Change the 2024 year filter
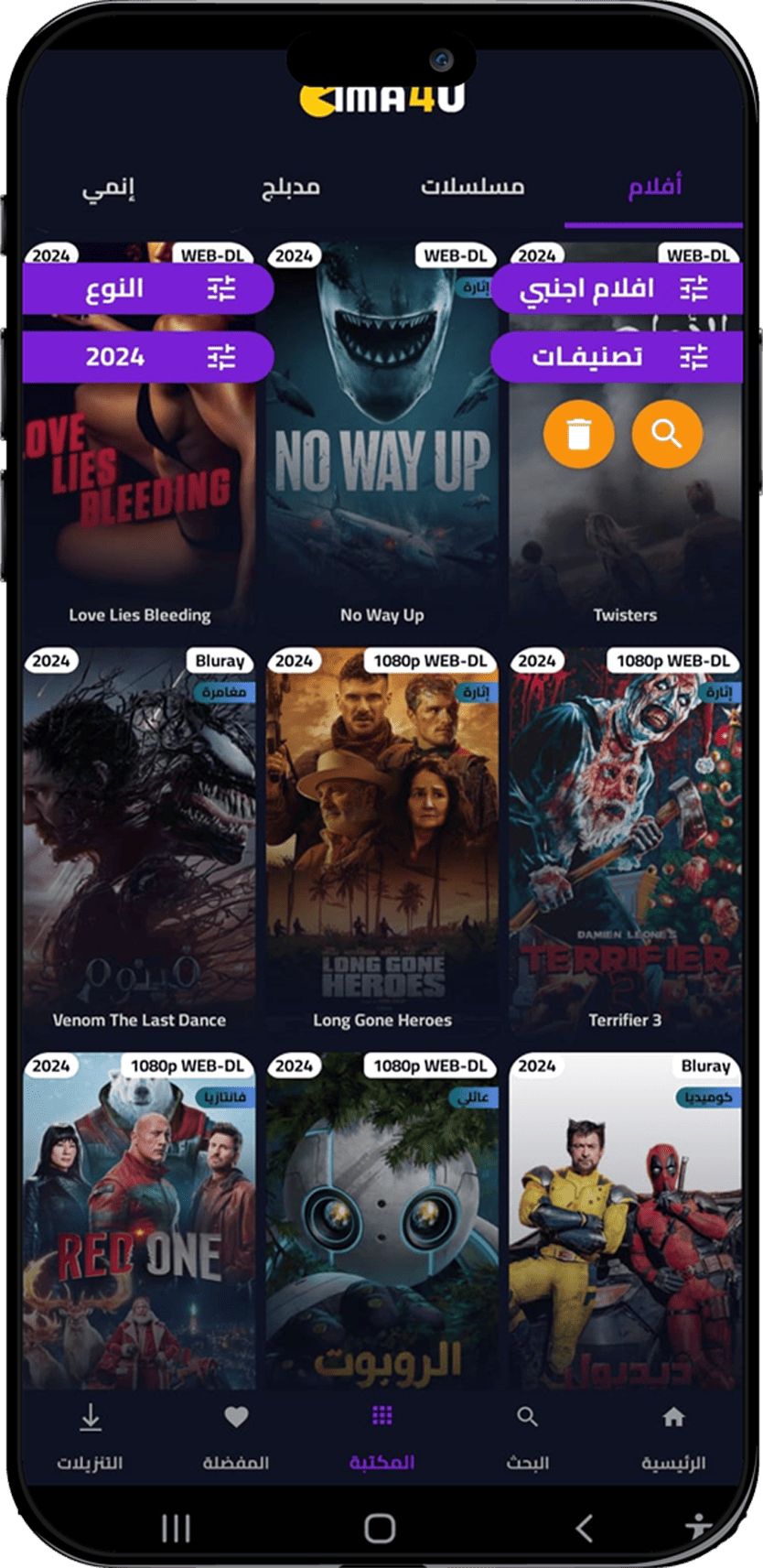 point(148,357)
